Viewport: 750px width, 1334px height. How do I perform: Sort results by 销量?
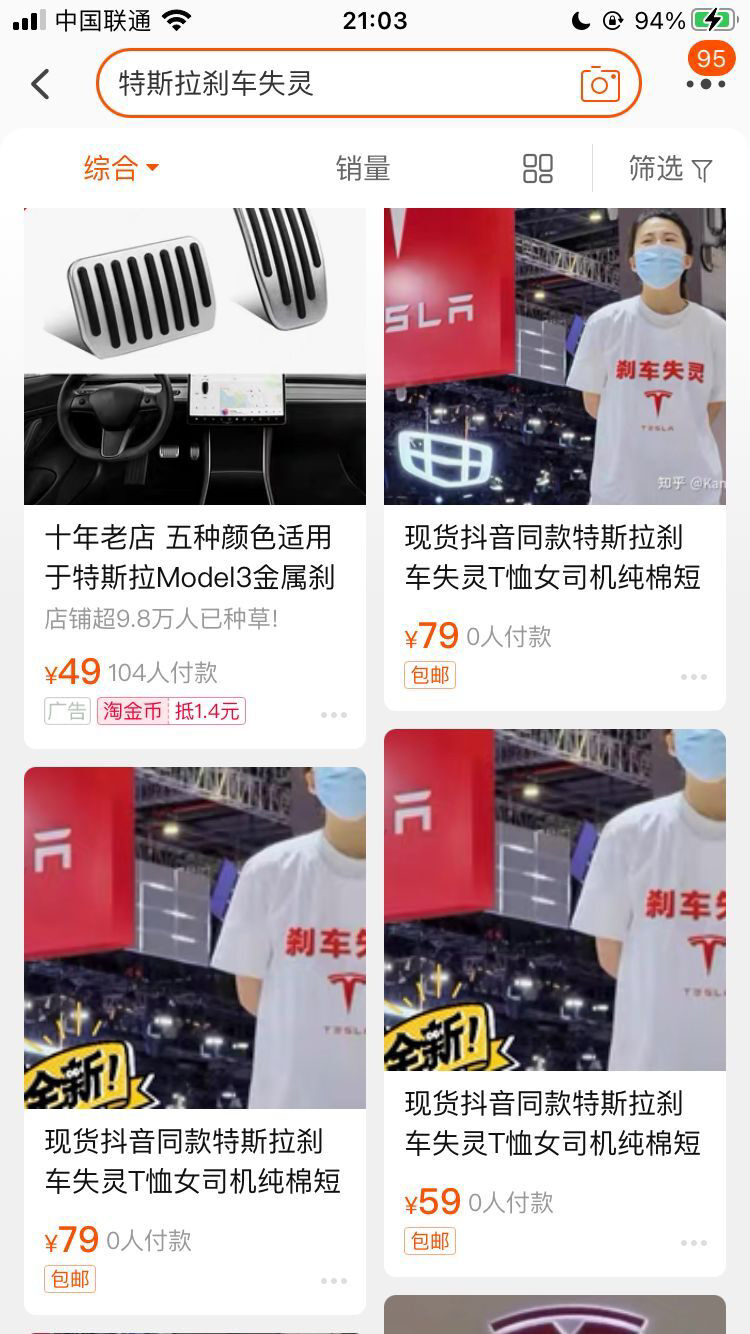coord(362,168)
